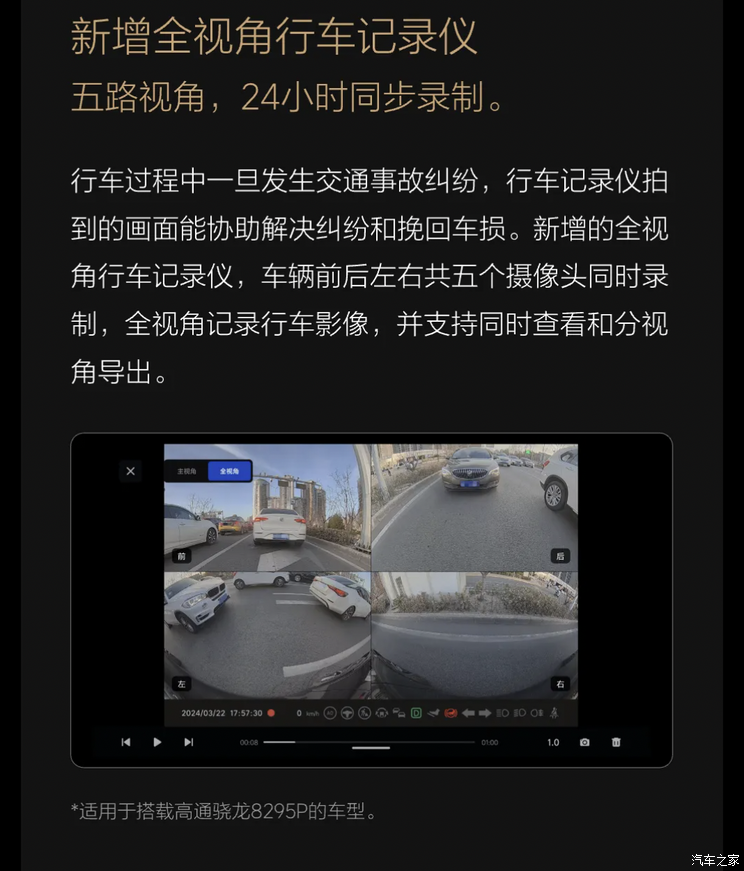
Task: Click the screenshot camera icon
Action: coord(584,741)
